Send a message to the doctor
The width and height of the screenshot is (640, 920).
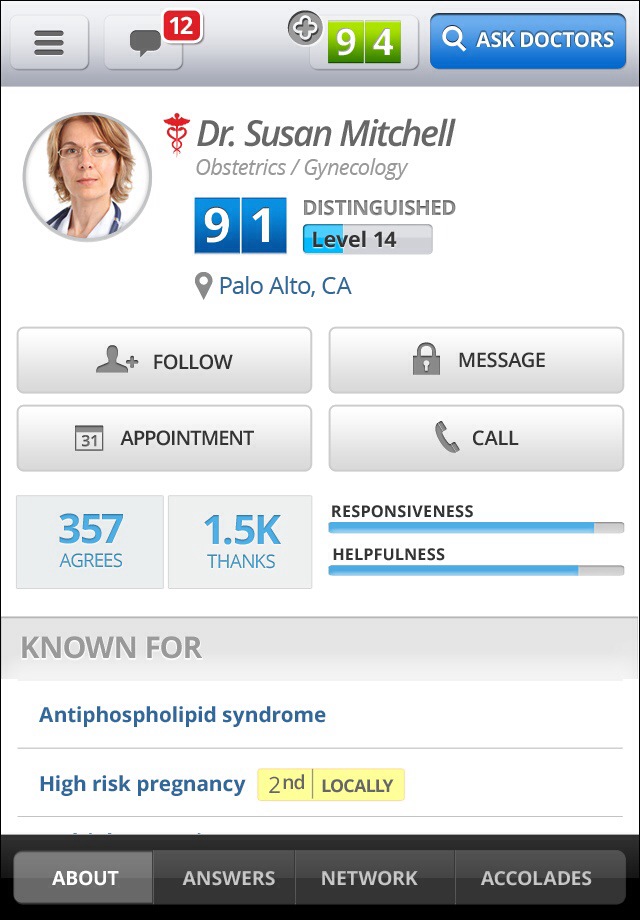point(476,360)
